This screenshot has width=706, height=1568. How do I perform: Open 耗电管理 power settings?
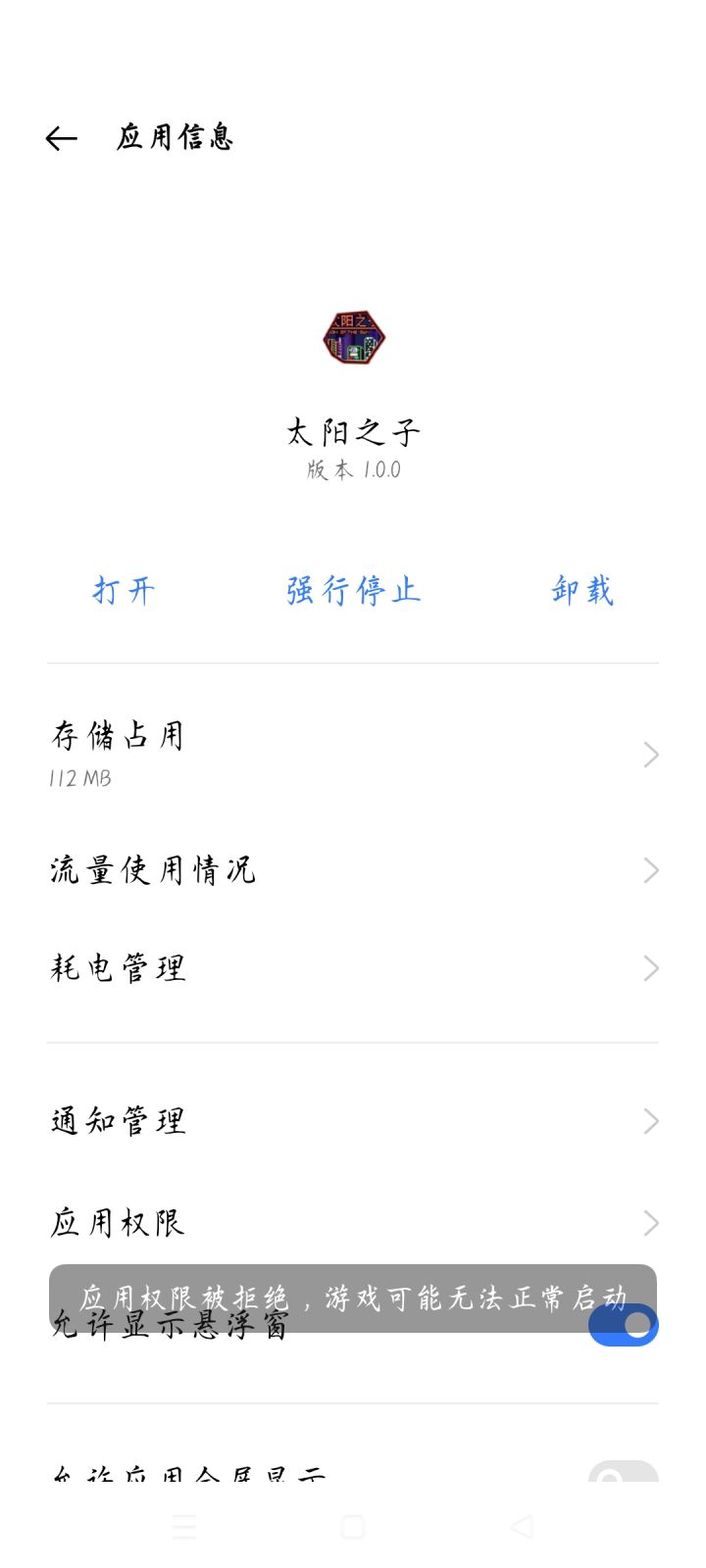[x=353, y=968]
